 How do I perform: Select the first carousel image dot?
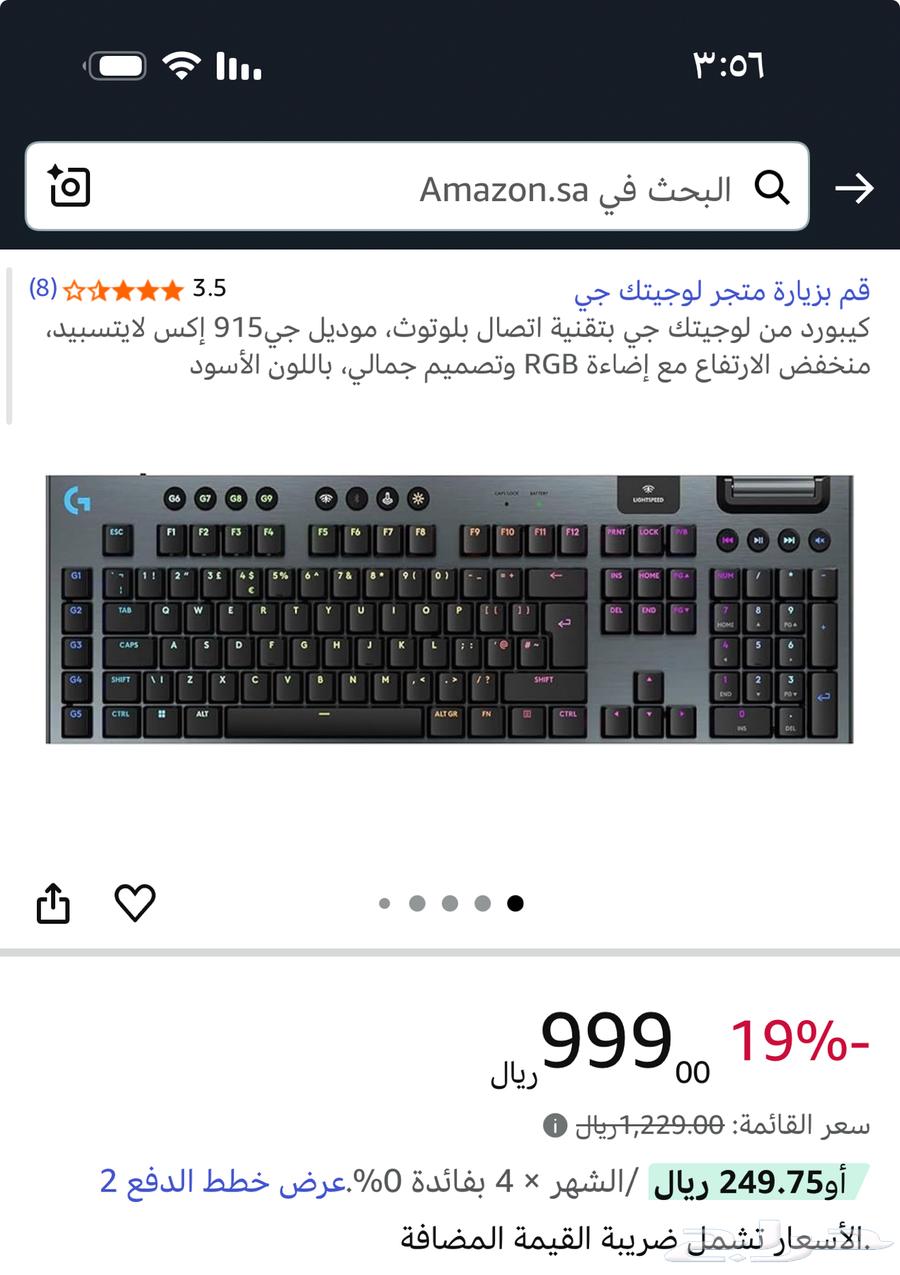coord(385,902)
